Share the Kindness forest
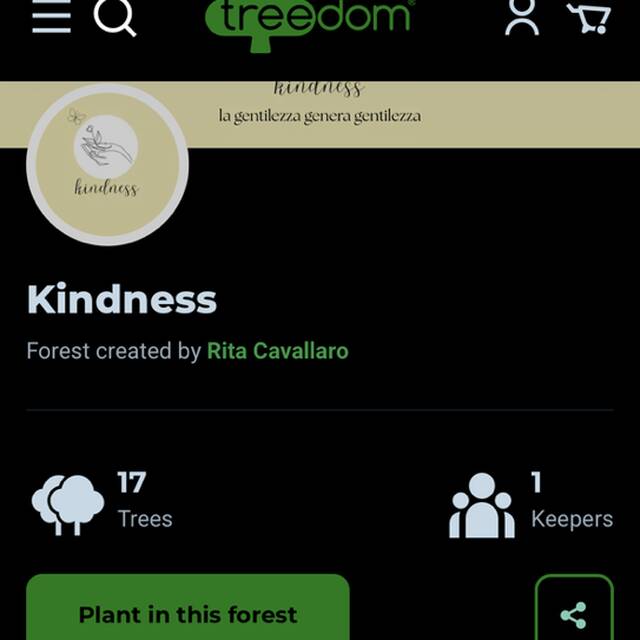Viewport: 640px width, 640px height. pos(573,611)
